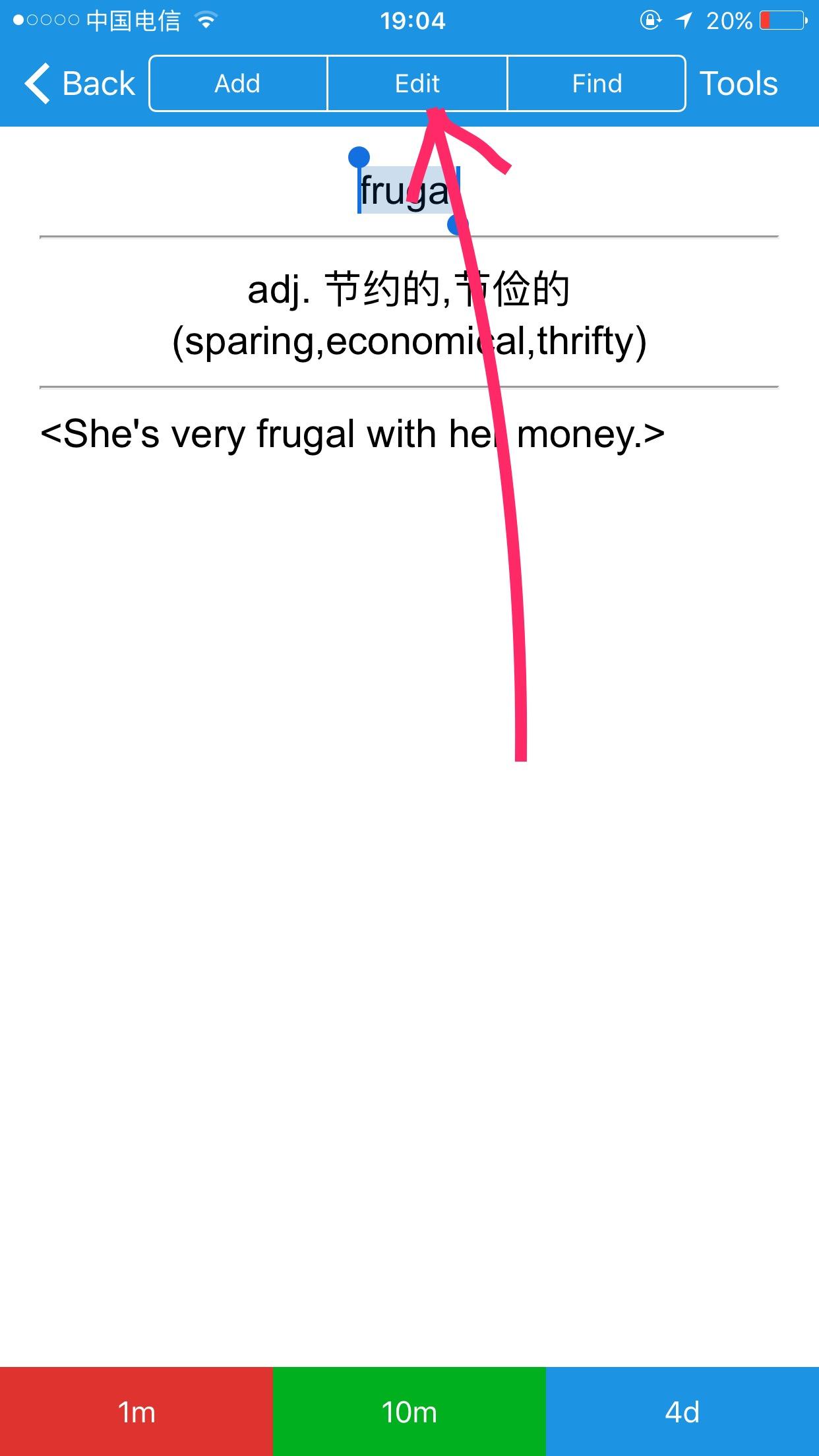Select the Find segment
The image size is (819, 1456).
[x=597, y=84]
